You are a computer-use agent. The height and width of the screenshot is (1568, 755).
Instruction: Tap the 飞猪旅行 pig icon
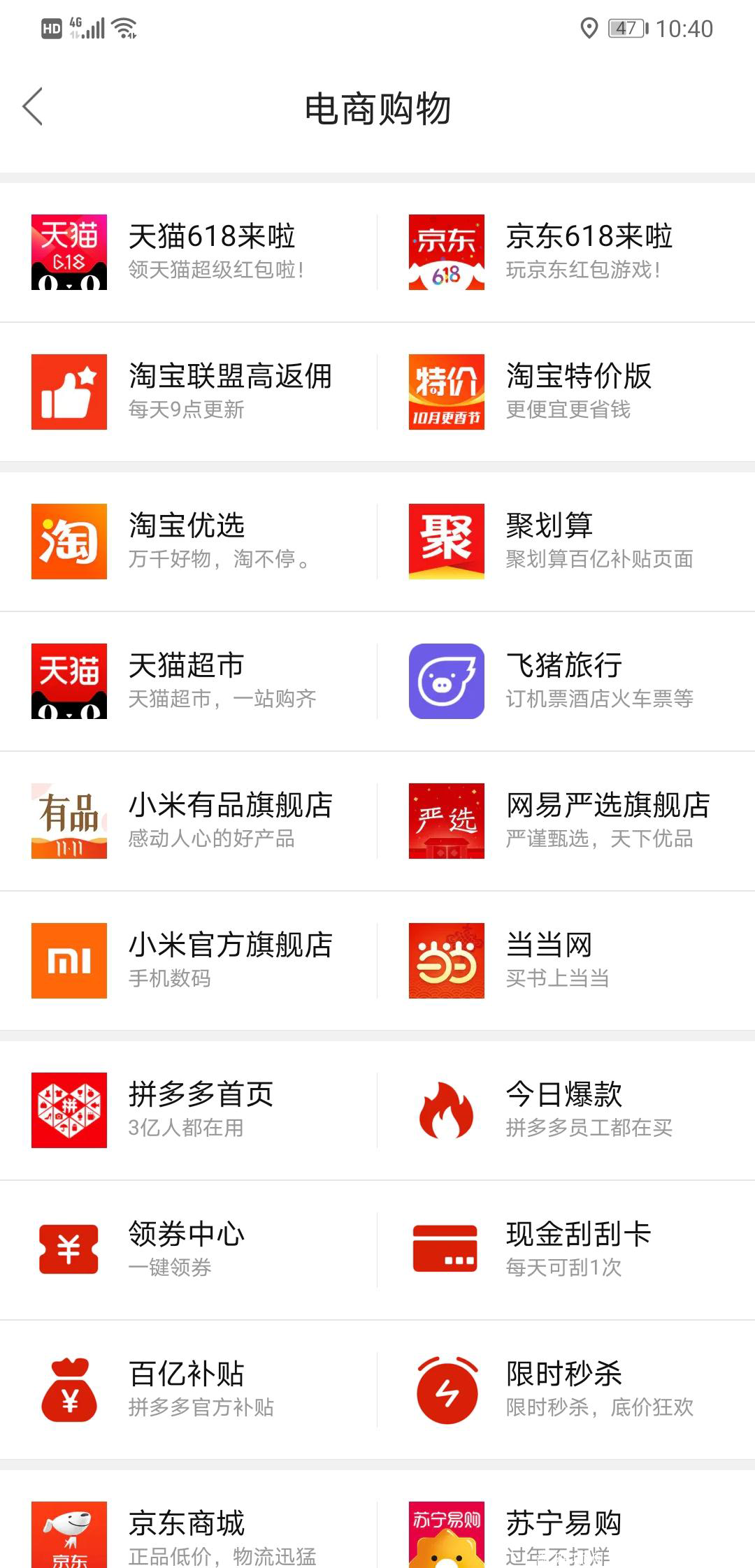445,681
